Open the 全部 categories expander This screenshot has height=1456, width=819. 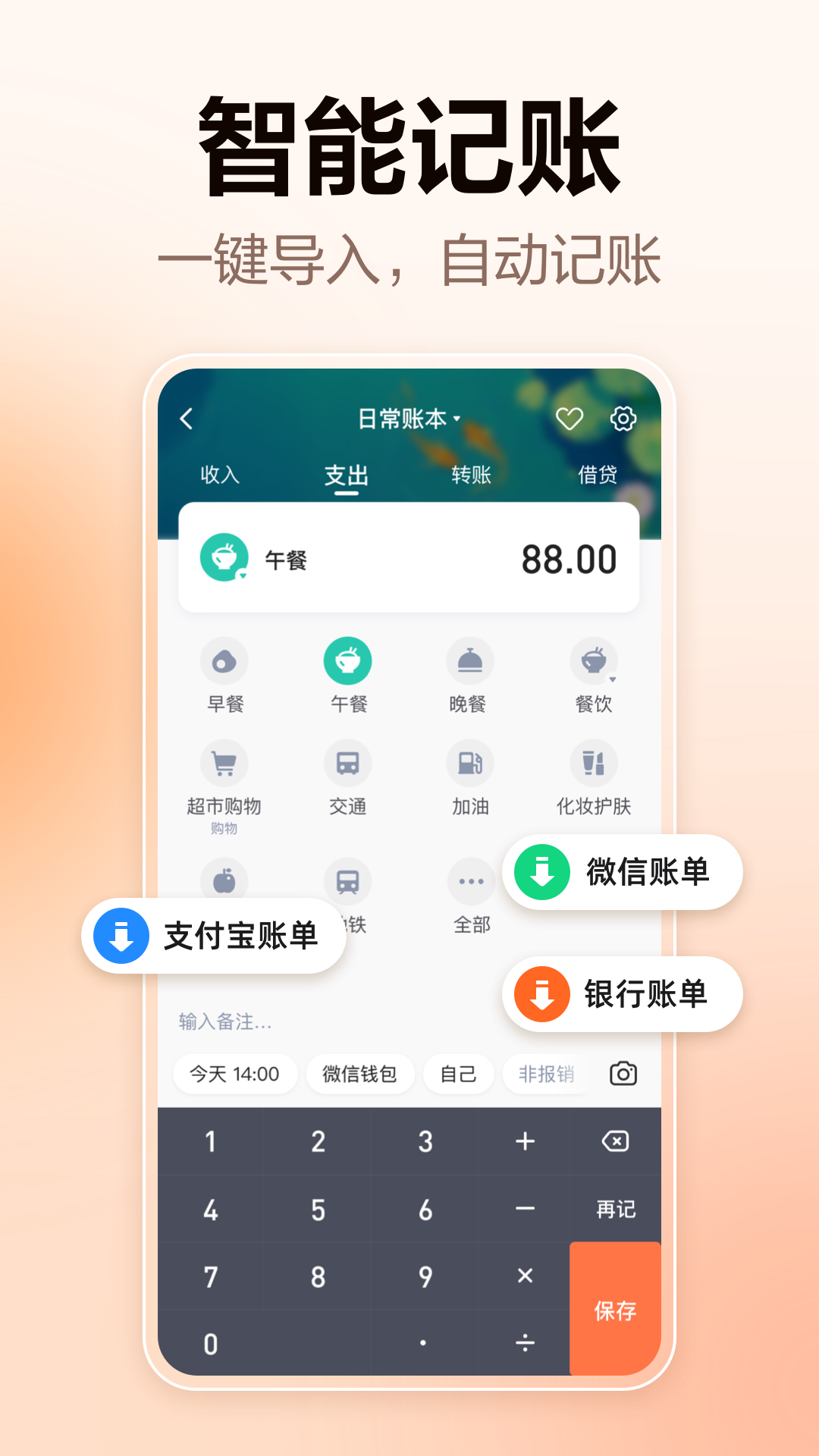[x=470, y=881]
